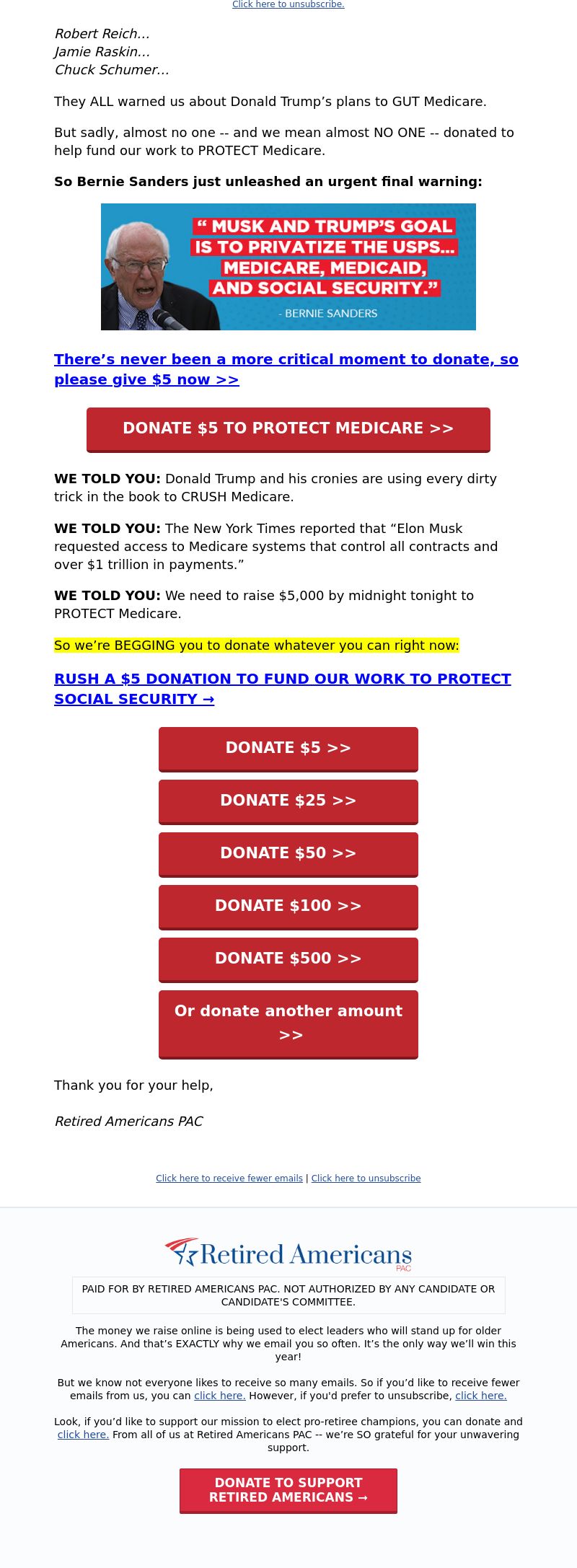Tap 'Click here to unsubscribe' below the signature
Viewport: 577px width, 1568px height.
(366, 1179)
